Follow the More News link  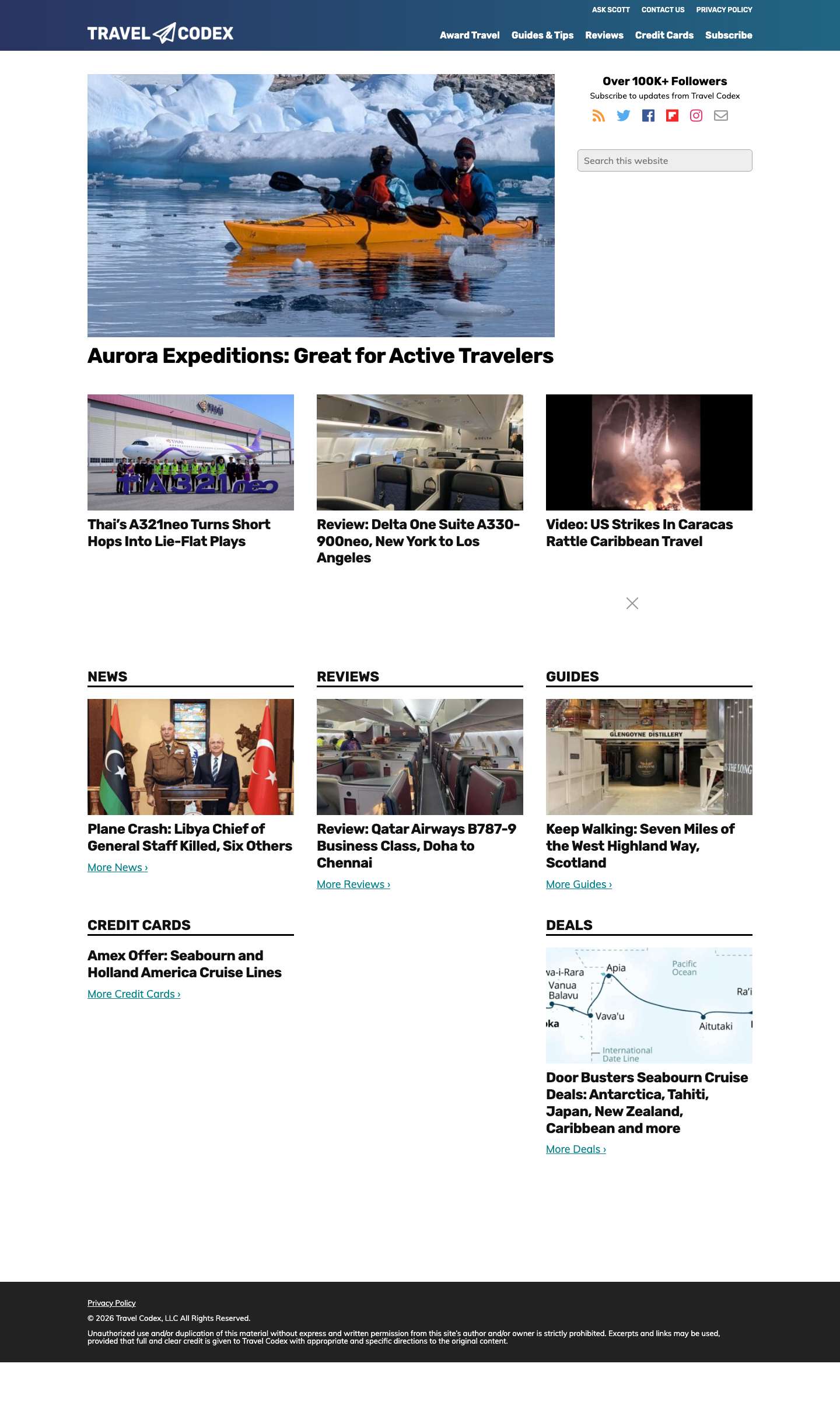click(117, 867)
